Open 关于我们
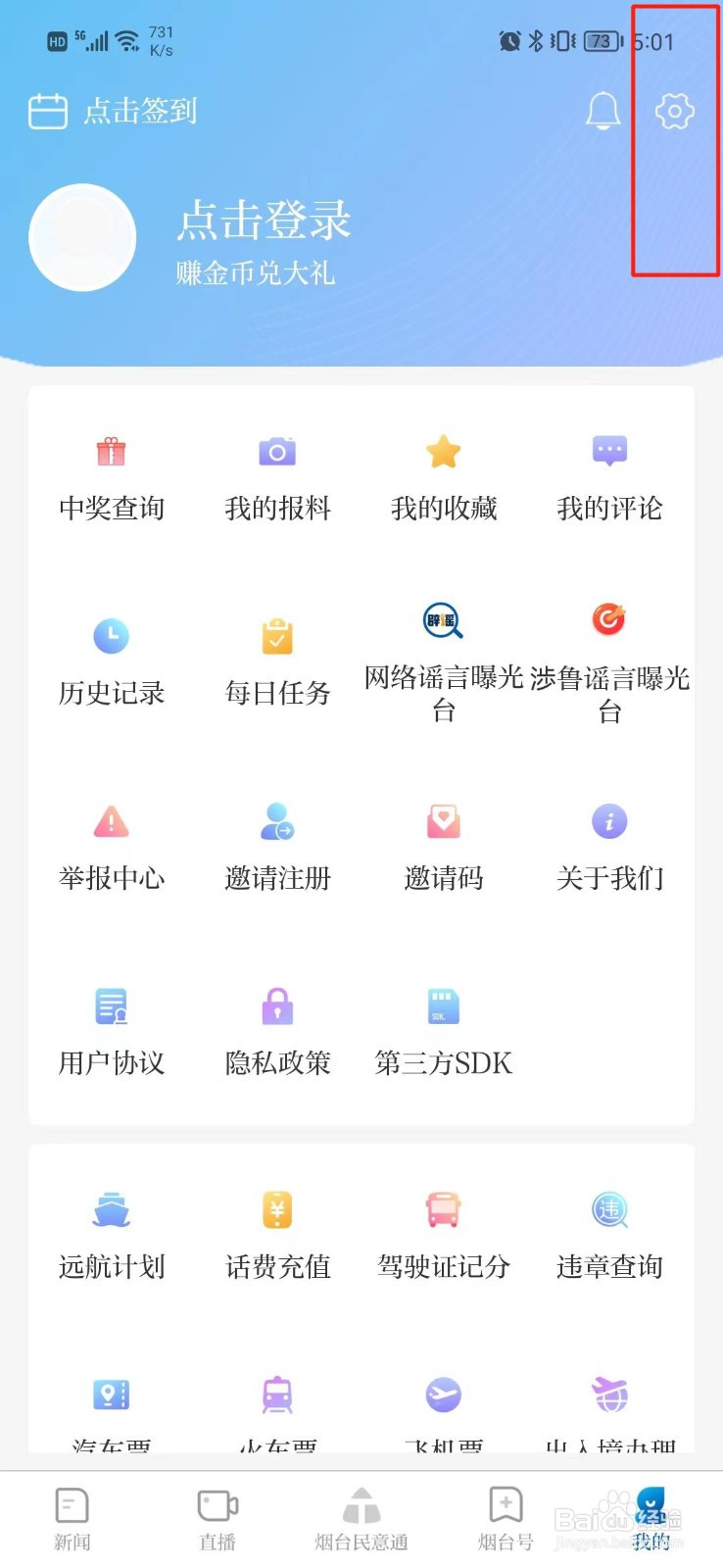 point(609,849)
